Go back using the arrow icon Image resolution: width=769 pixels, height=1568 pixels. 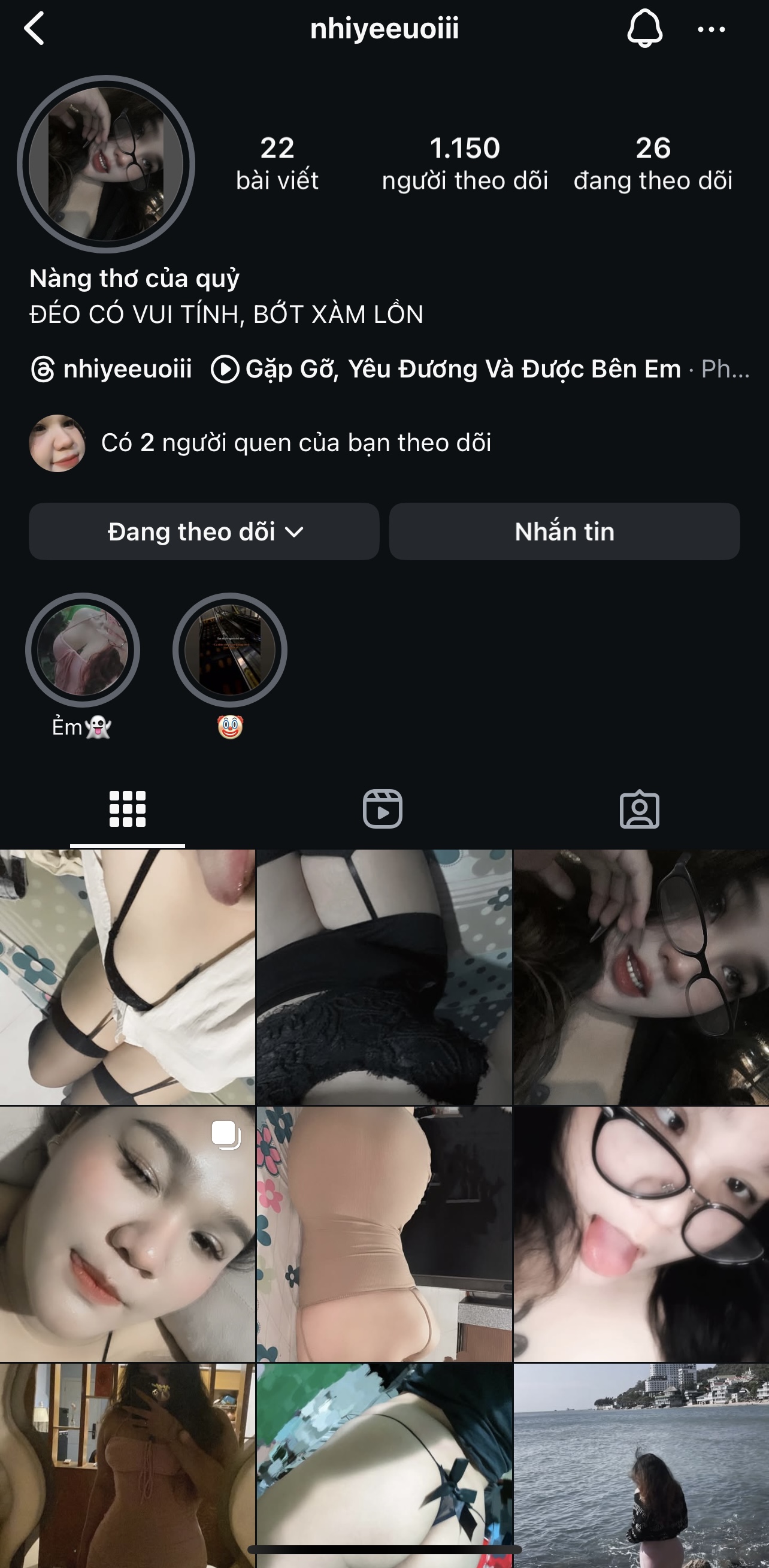pos(35,29)
